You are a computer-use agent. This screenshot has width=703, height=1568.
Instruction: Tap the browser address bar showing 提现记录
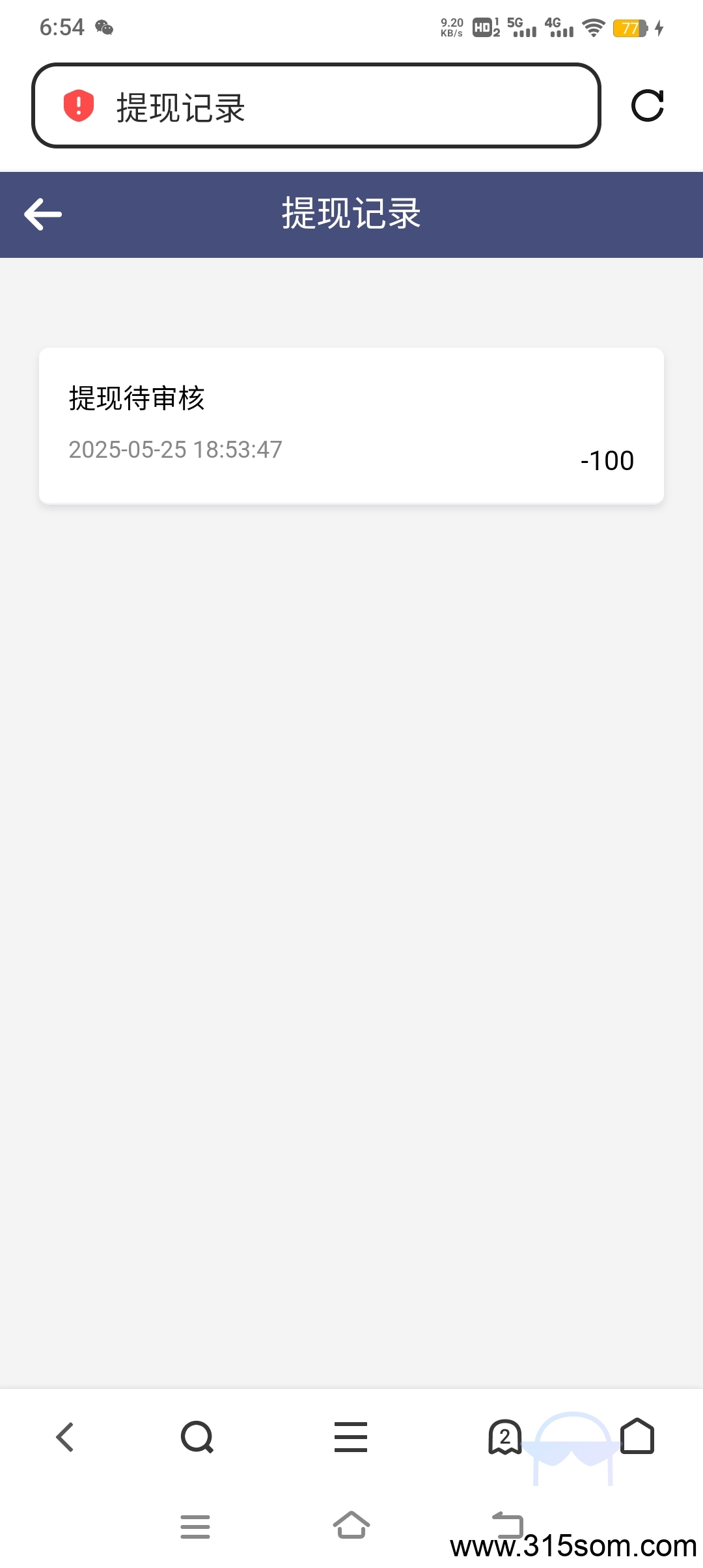[x=316, y=105]
